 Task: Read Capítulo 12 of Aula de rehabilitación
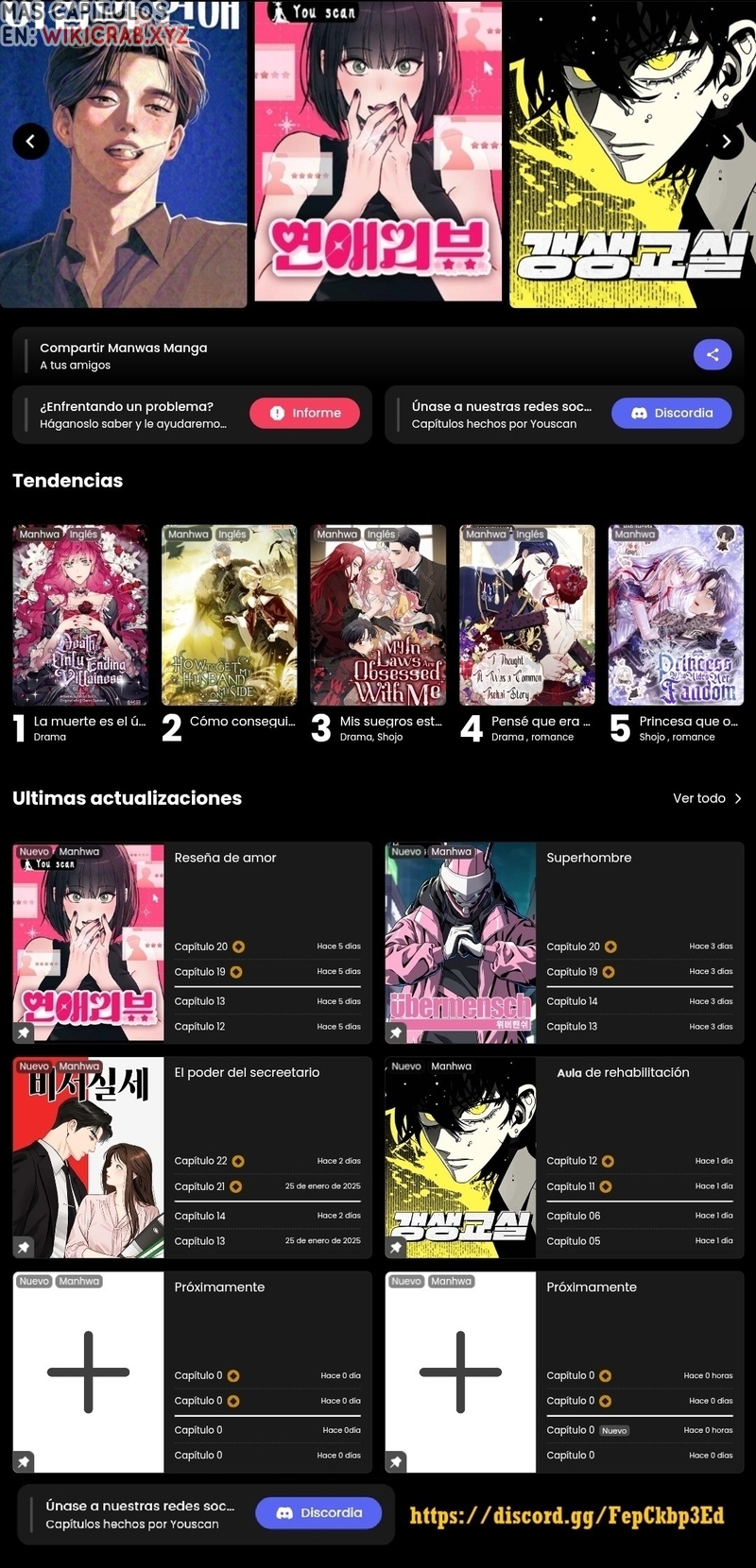[x=572, y=1161]
